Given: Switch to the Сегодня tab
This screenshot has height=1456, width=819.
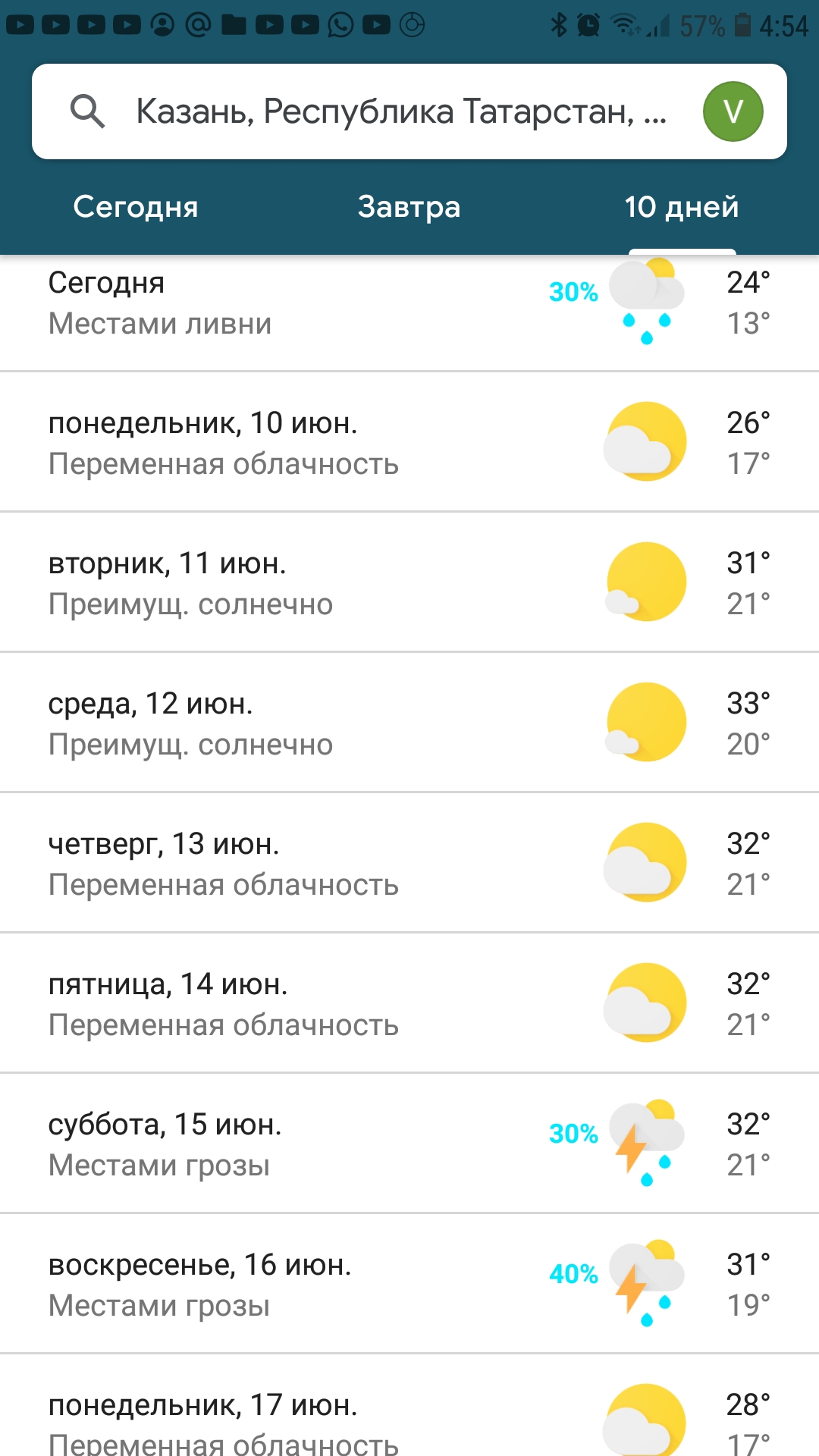Looking at the screenshot, I should (x=136, y=206).
